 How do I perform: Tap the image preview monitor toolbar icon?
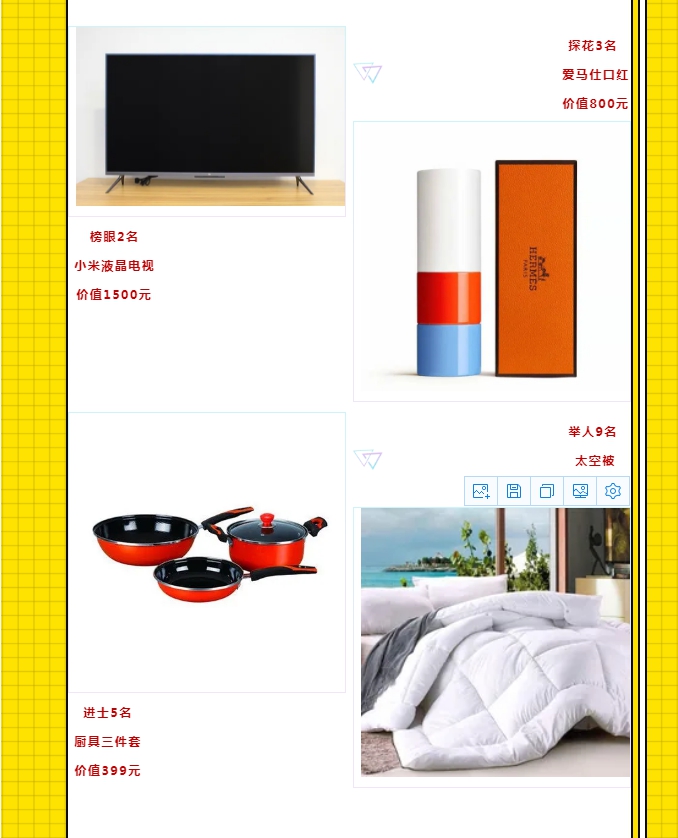pos(580,491)
